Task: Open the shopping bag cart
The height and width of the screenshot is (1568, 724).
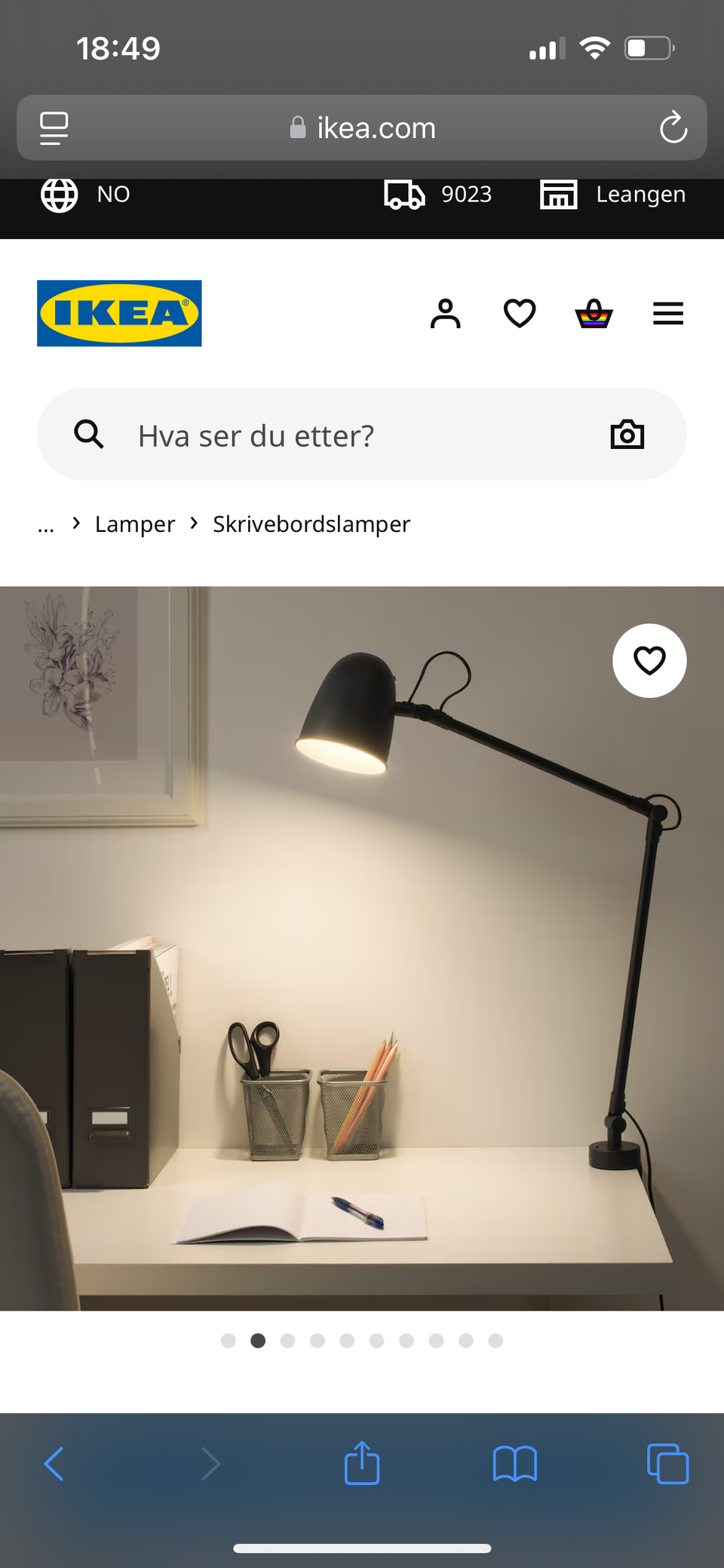Action: point(594,313)
